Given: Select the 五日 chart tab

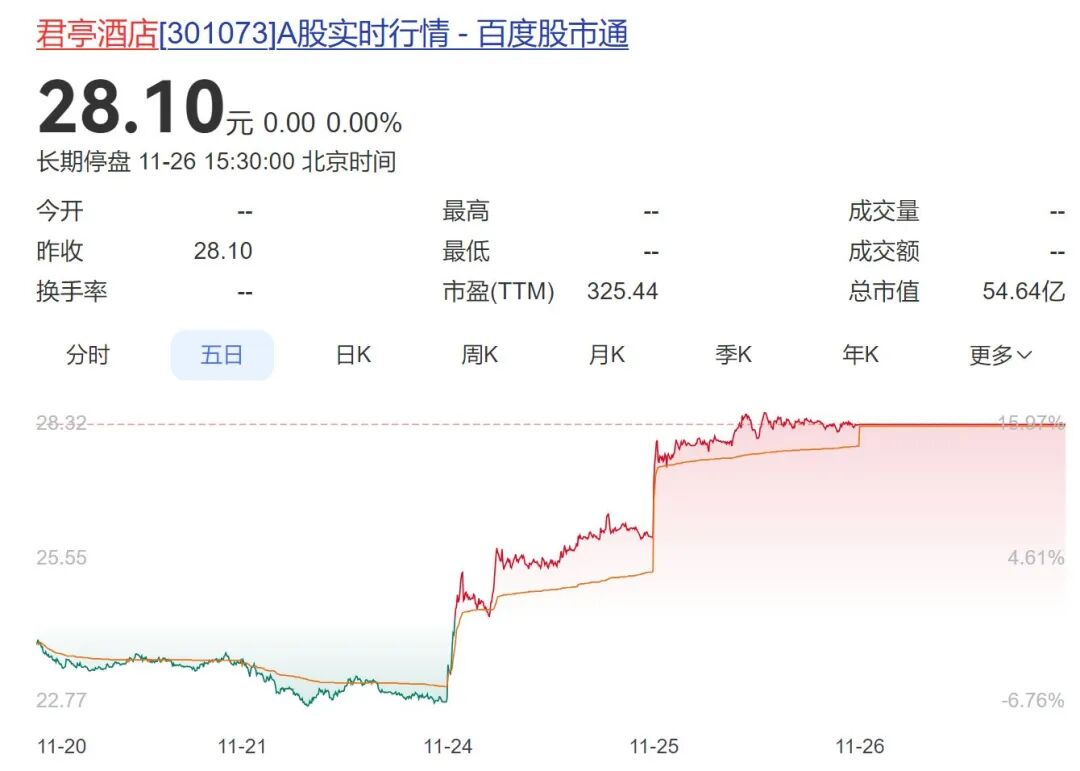Looking at the screenshot, I should [x=222, y=355].
